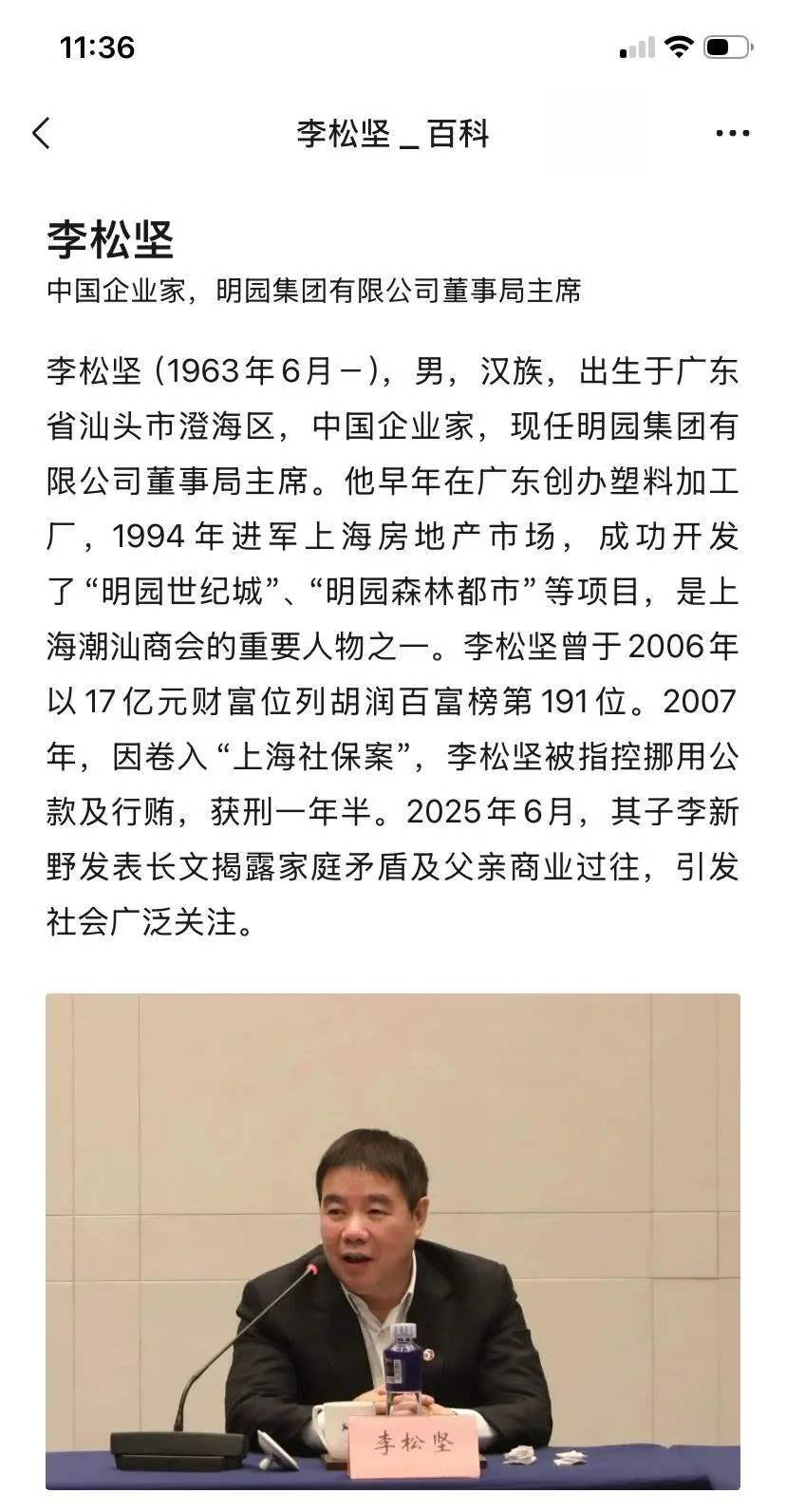
Task: Open the three-dot more options menu
Action: point(732,134)
